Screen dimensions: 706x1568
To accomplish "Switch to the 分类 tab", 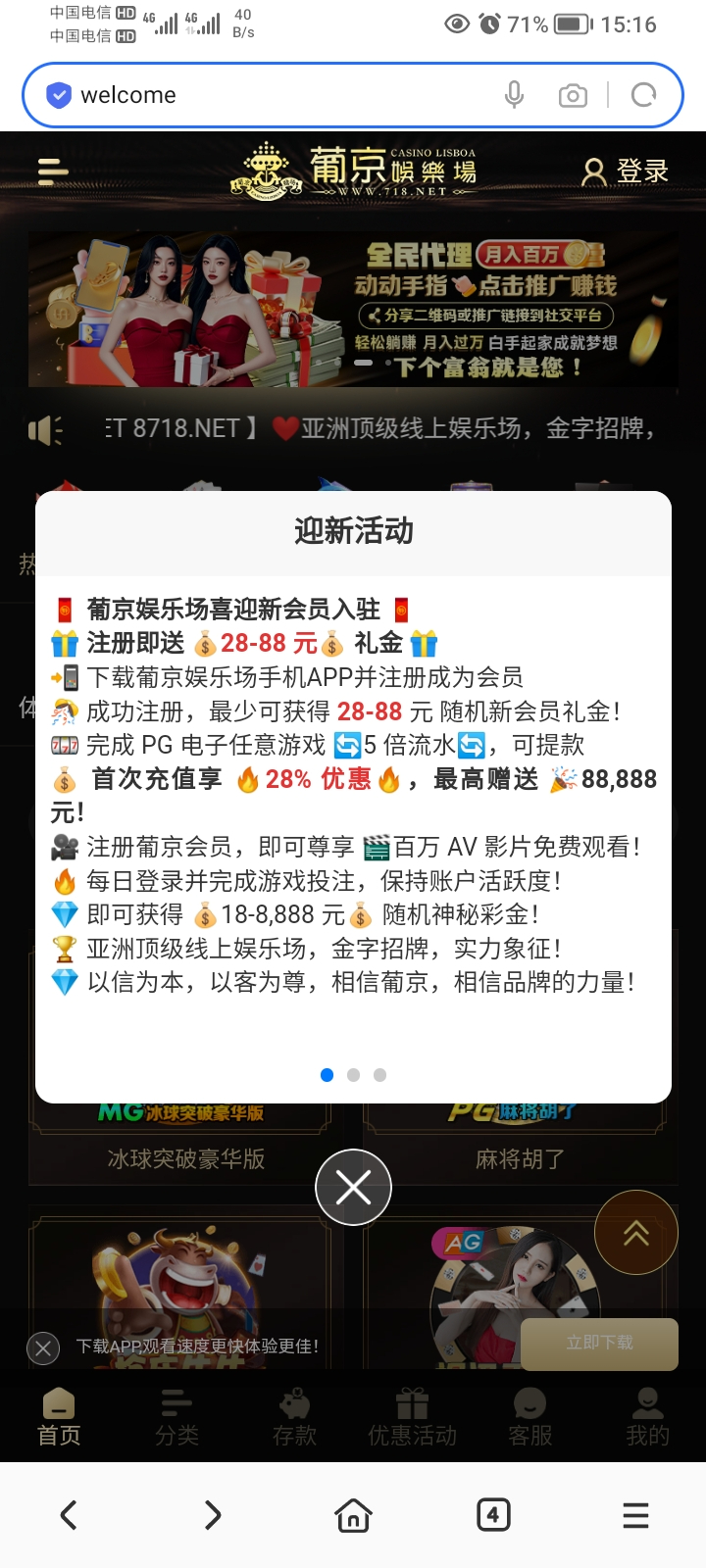I will [x=176, y=1418].
